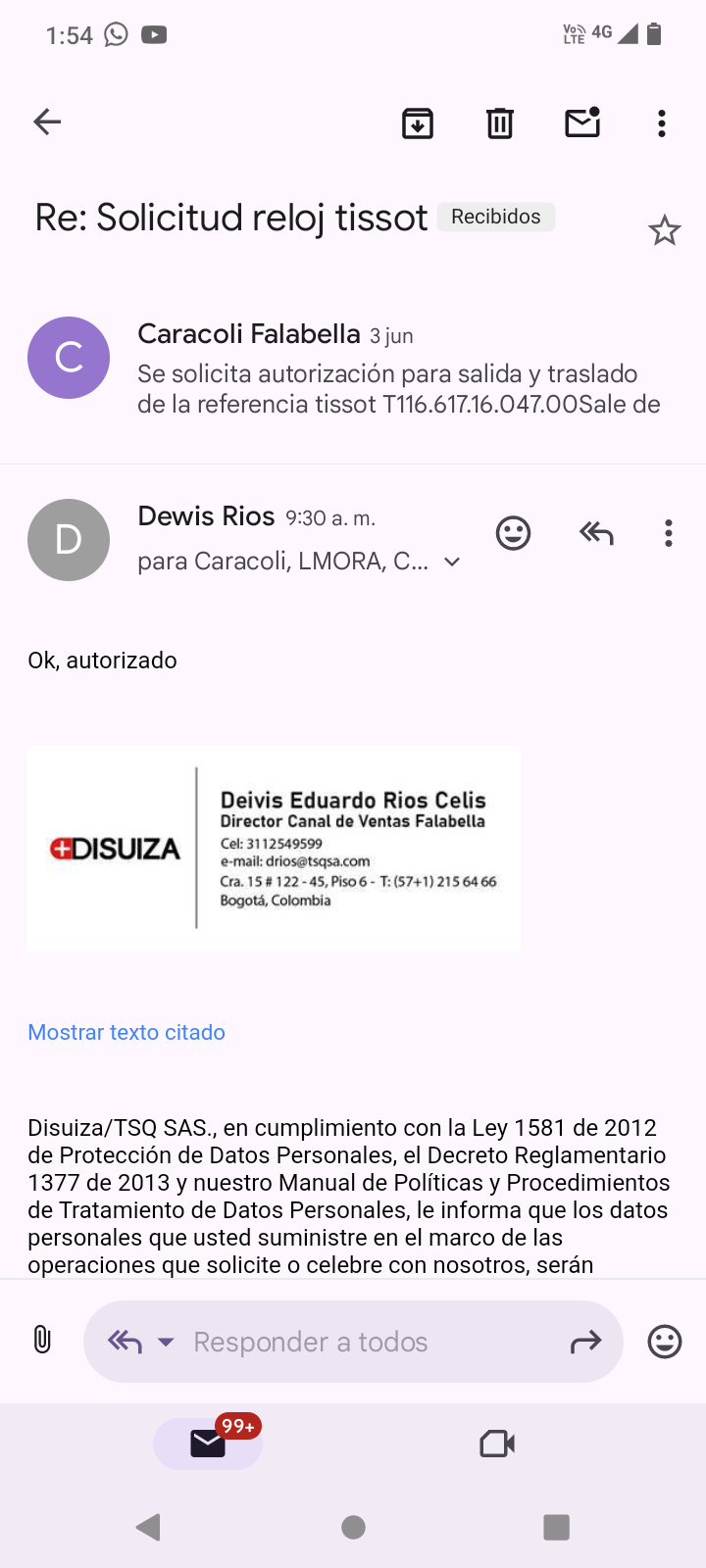706x1568 pixels.
Task: Open more options for Dewis Rios's message
Action: (669, 533)
